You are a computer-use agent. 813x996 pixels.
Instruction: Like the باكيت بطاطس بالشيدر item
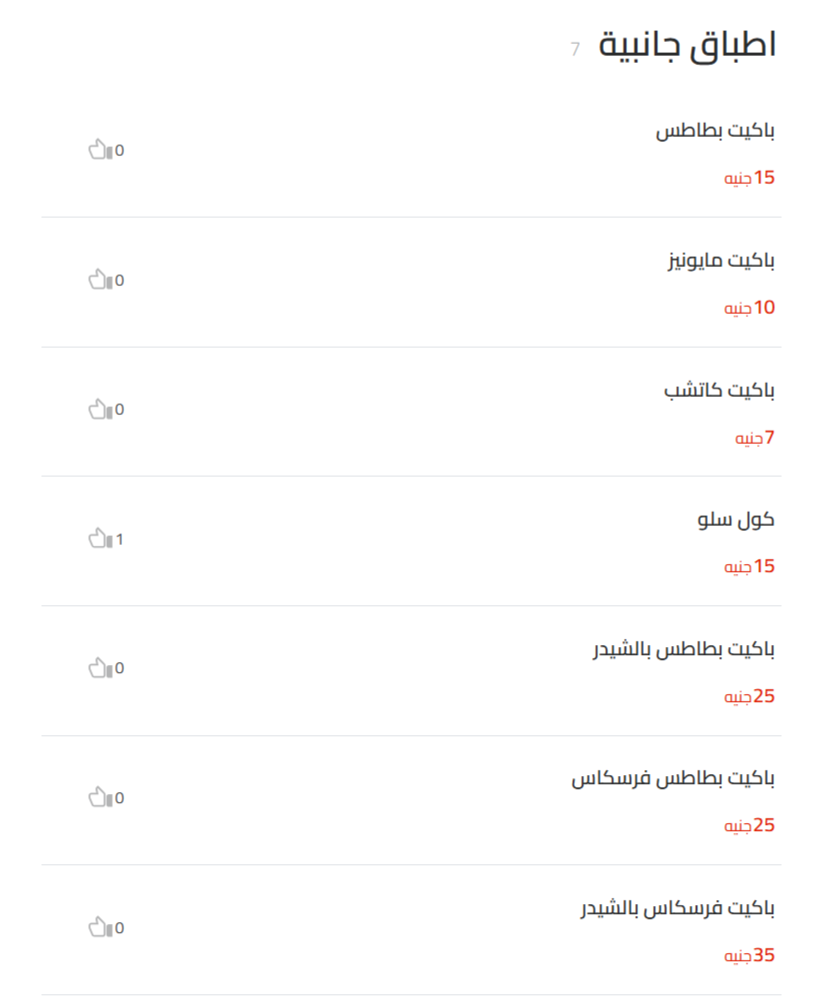(x=100, y=668)
